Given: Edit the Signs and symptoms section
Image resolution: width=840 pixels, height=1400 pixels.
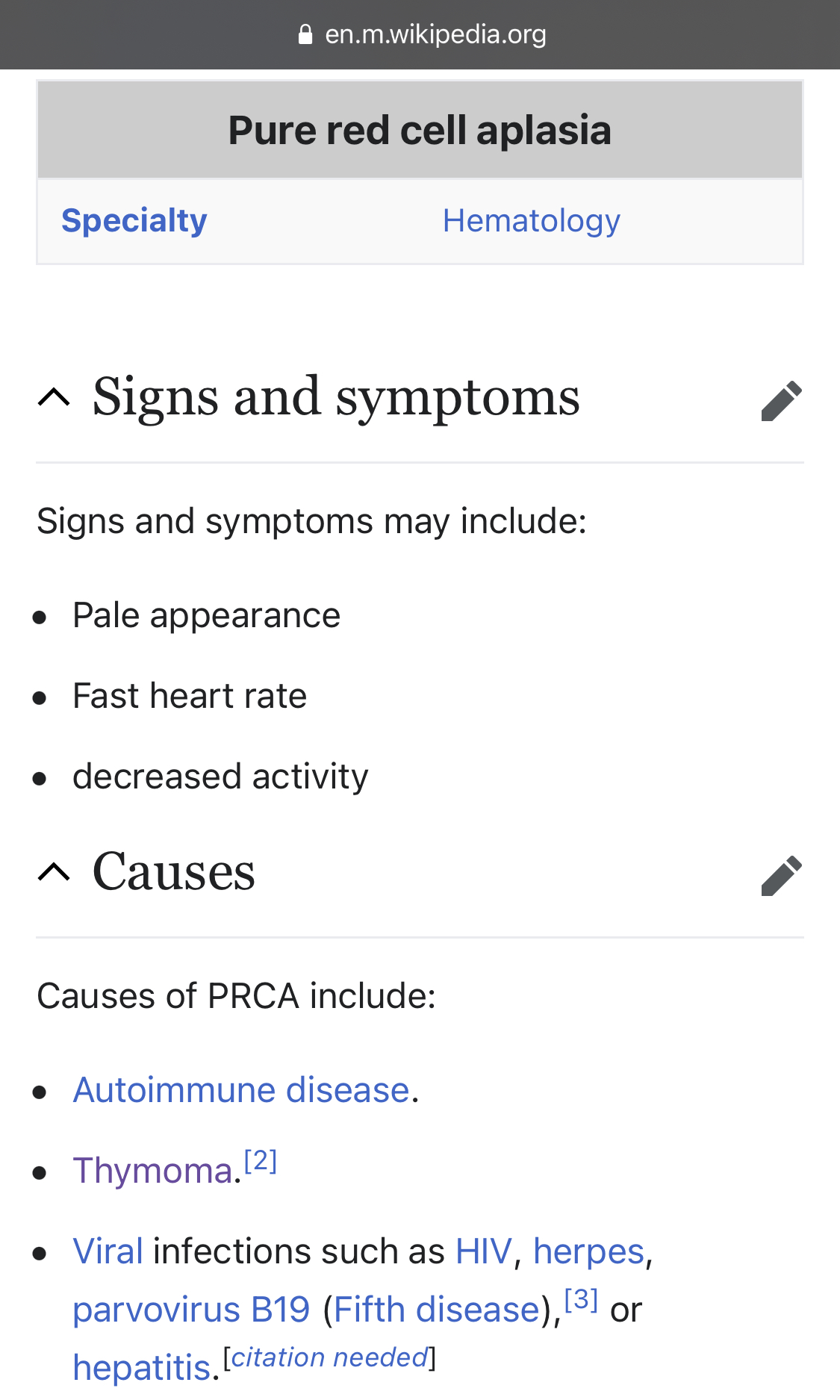Looking at the screenshot, I should pos(781,401).
